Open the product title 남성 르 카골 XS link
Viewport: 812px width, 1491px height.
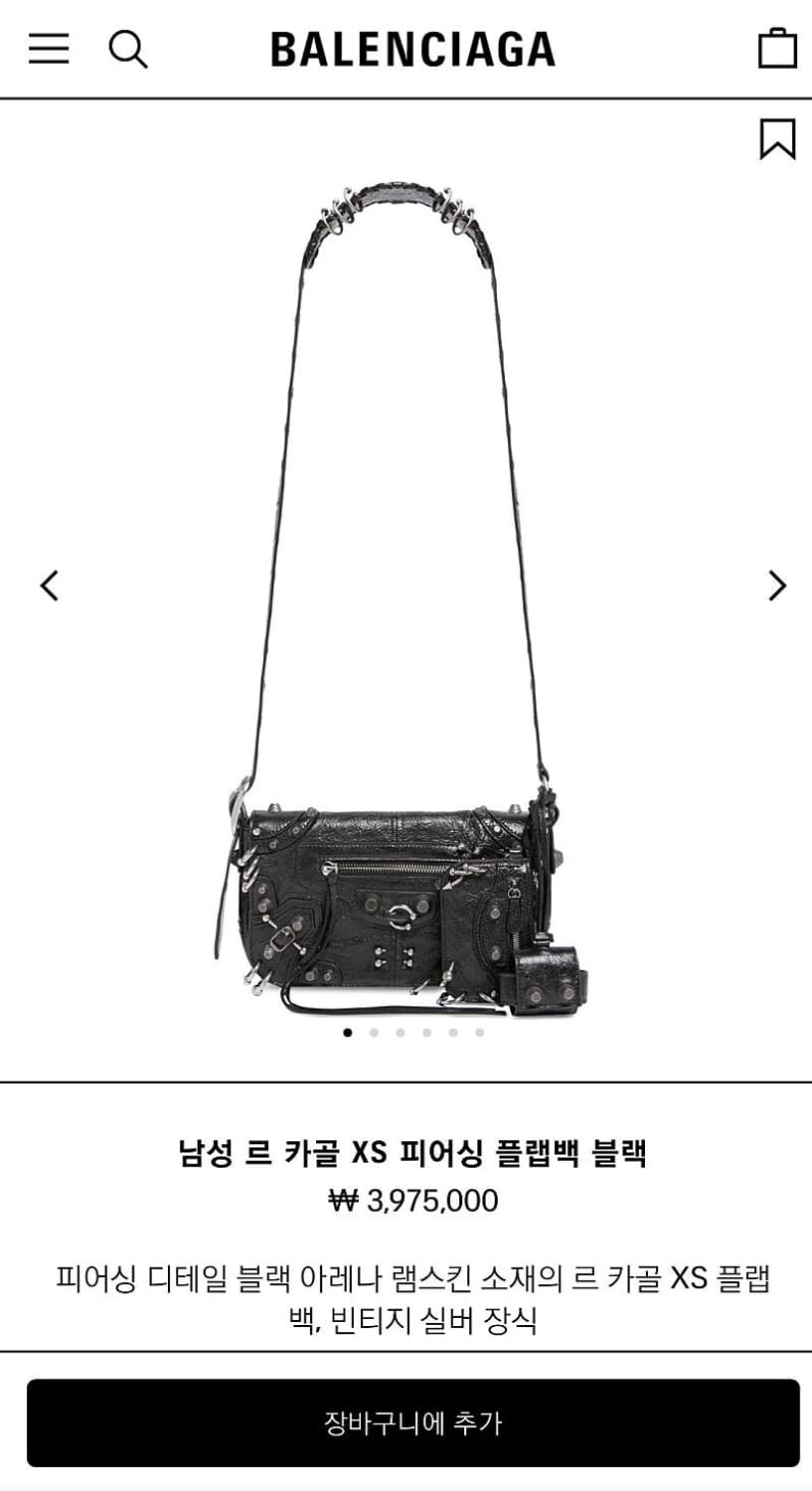[406, 1149]
